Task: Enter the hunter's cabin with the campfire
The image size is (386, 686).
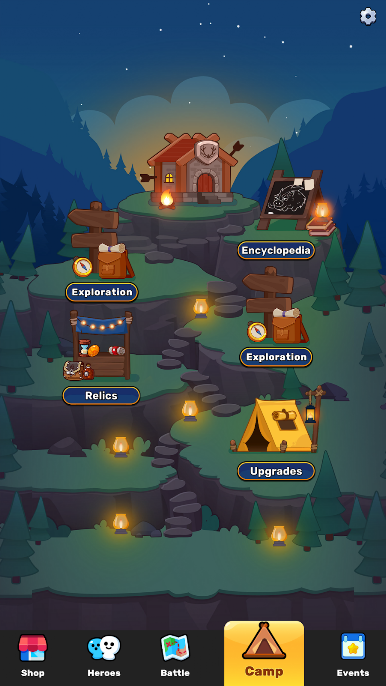Action: pos(191,171)
